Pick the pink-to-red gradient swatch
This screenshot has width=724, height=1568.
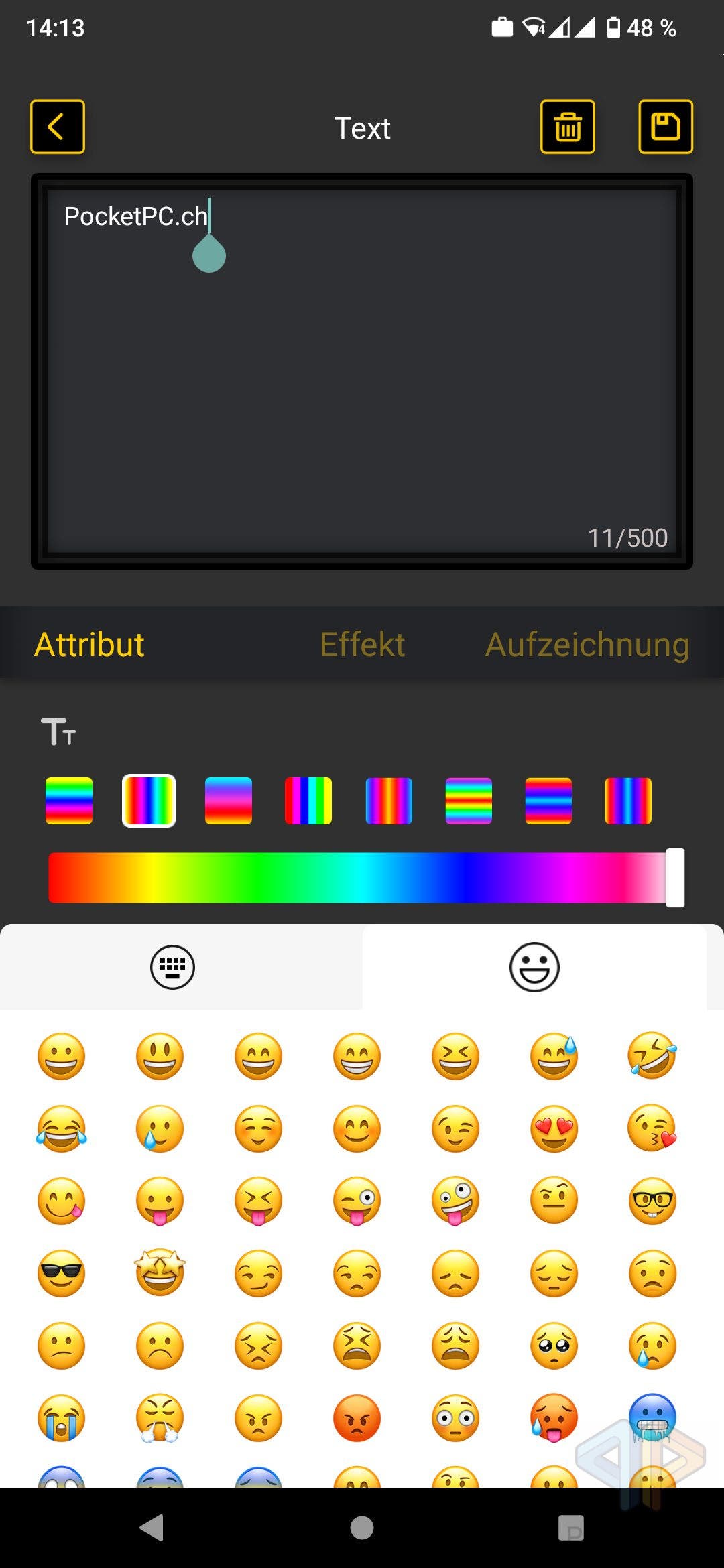[229, 801]
